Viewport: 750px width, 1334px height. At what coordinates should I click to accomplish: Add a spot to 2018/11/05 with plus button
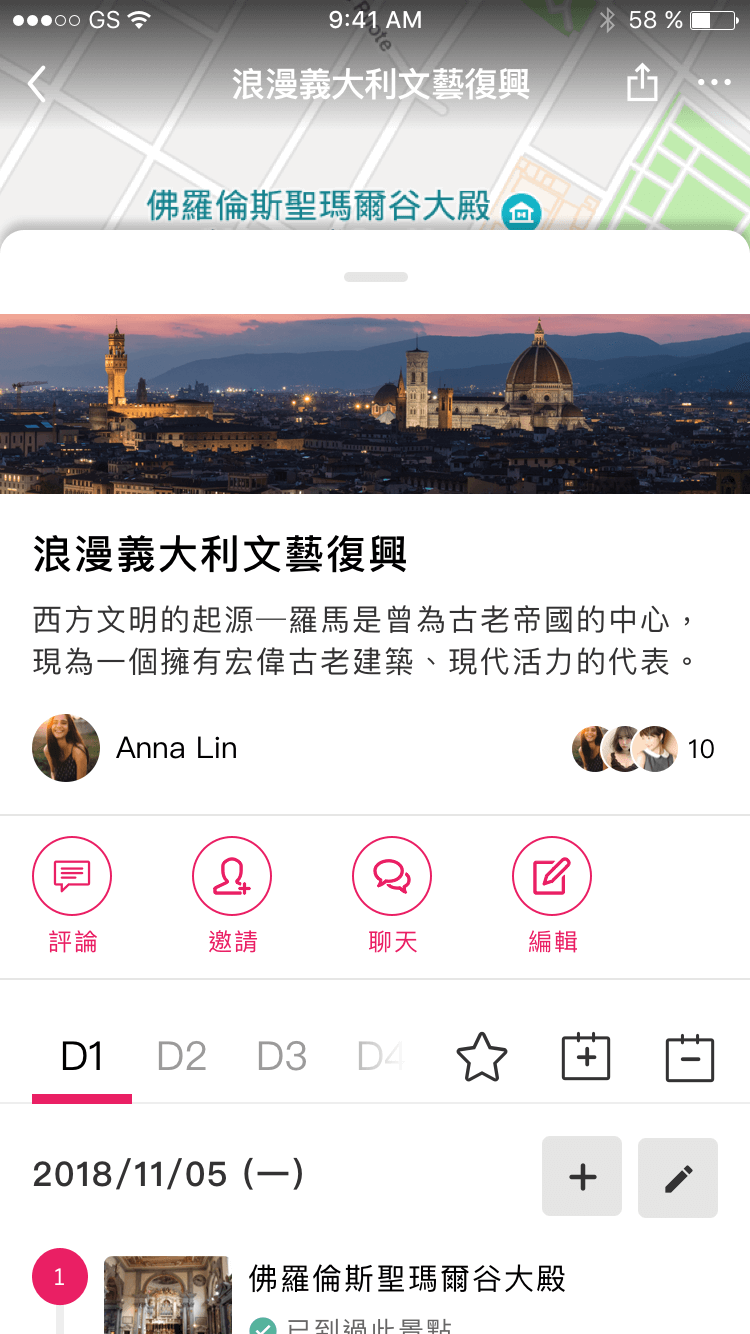[582, 1177]
